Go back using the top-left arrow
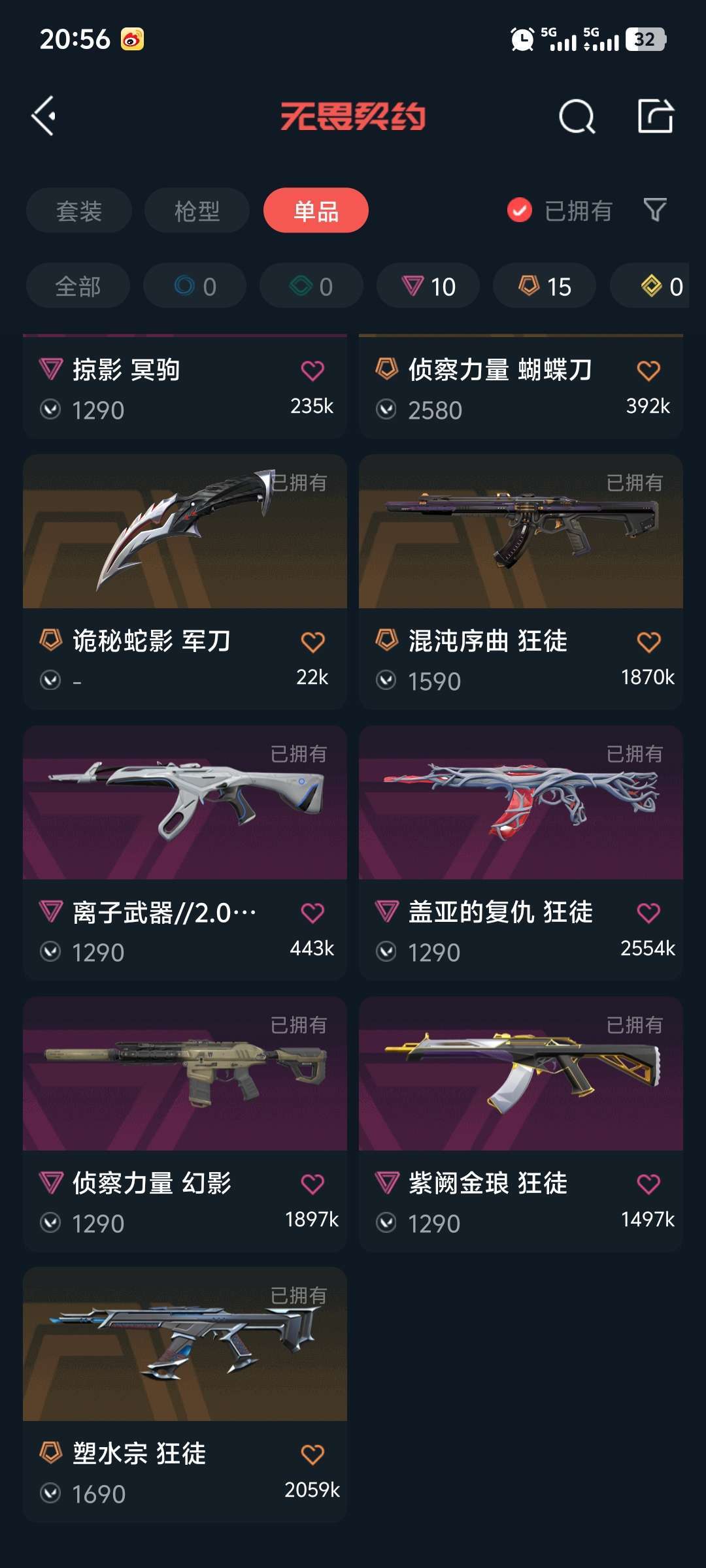 click(44, 116)
